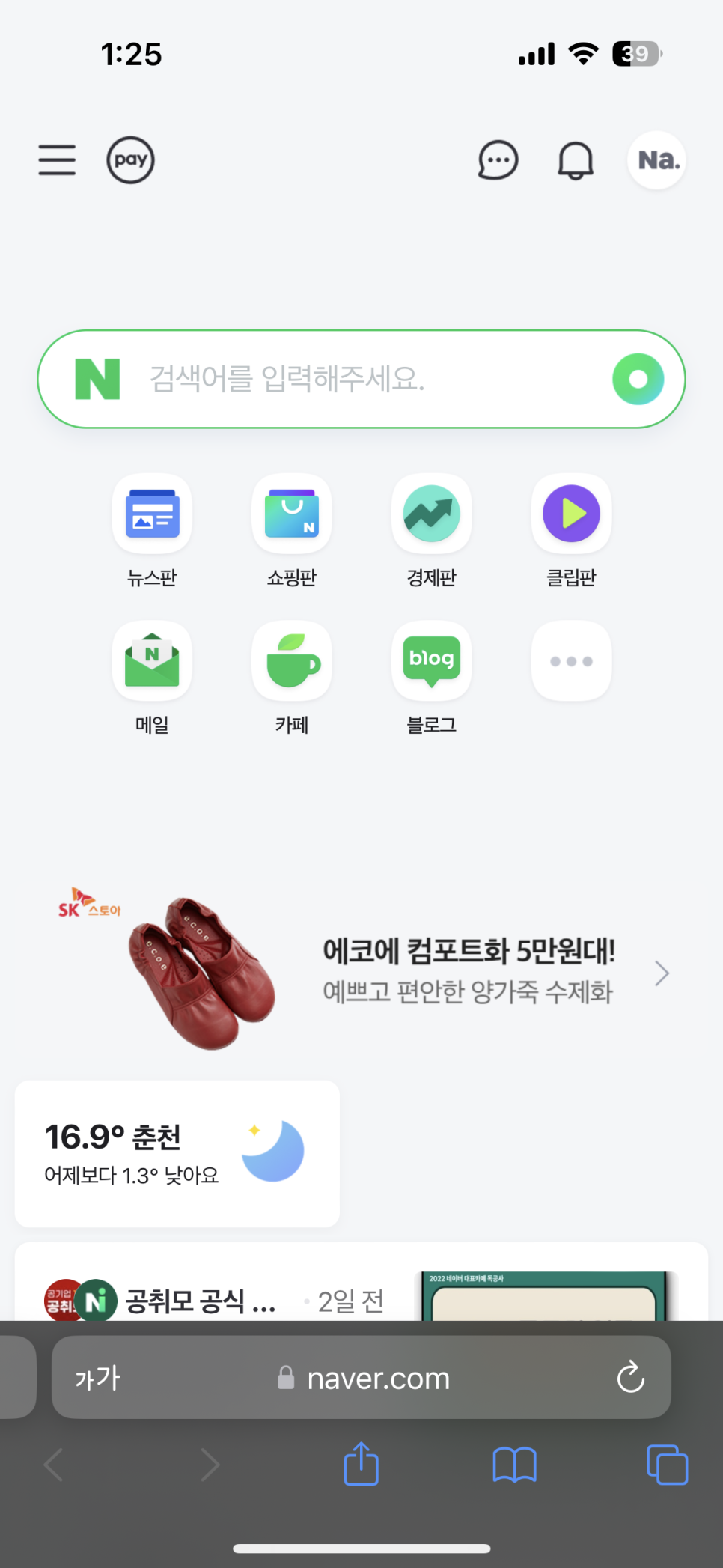723x1568 pixels.
Task: Open the chat messages icon
Action: pos(498,160)
